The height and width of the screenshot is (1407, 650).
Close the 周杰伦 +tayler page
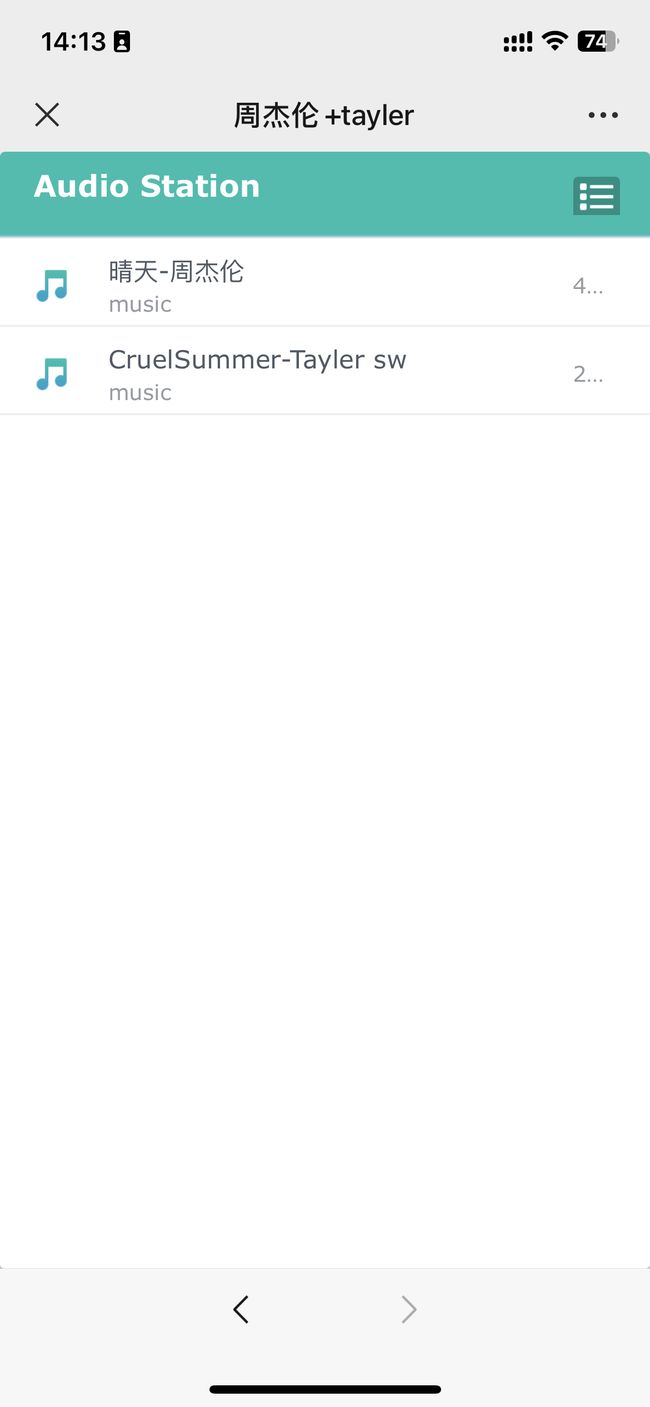pyautogui.click(x=47, y=115)
